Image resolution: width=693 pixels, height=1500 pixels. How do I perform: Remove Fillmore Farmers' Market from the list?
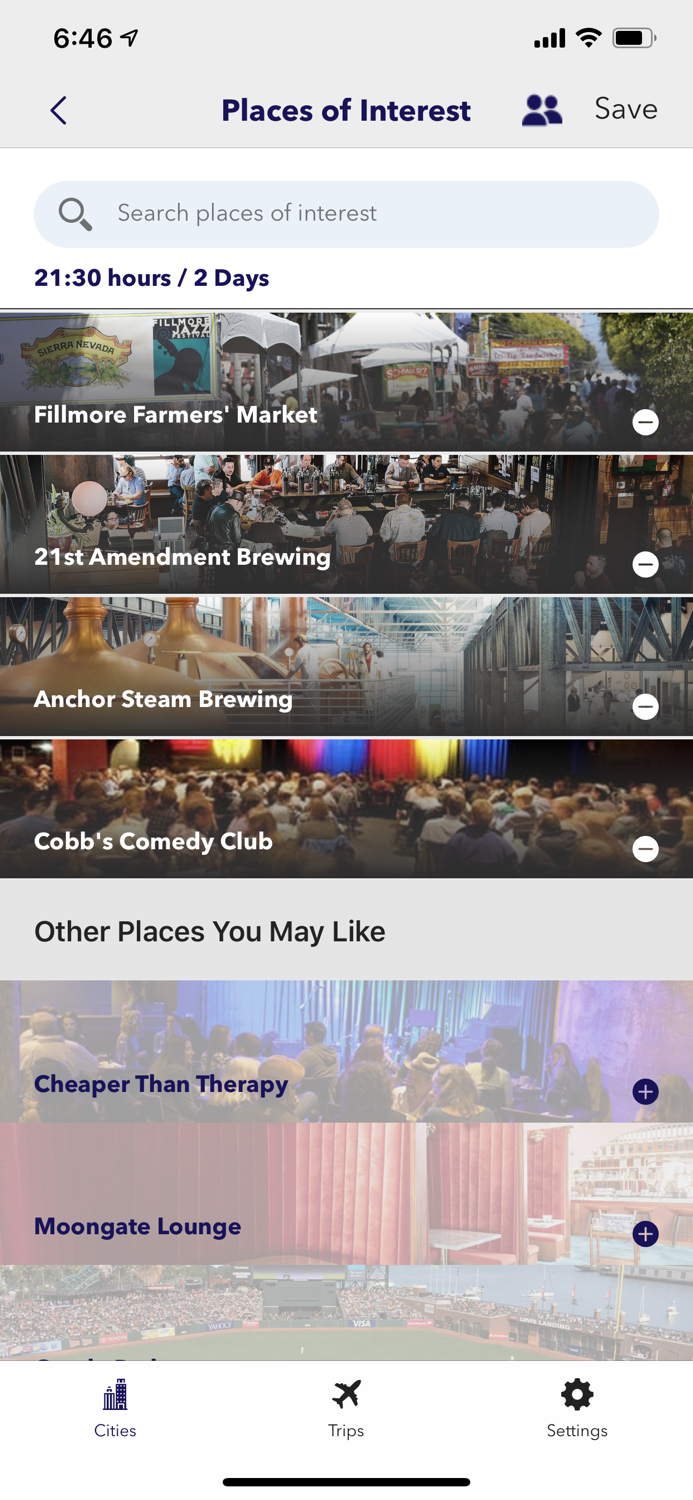[x=645, y=422]
